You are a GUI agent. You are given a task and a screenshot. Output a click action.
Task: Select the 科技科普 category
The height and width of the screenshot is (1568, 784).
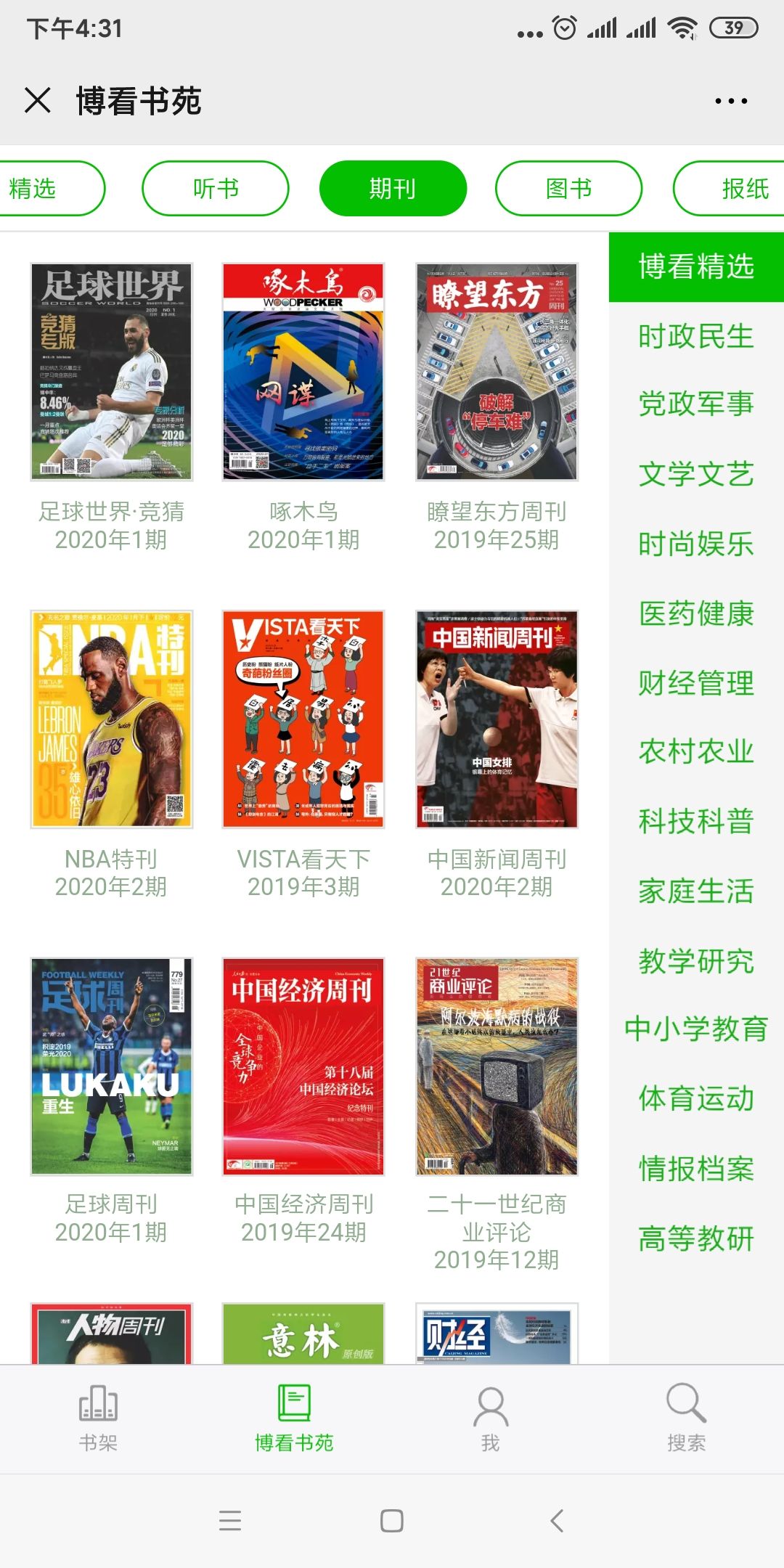(x=695, y=822)
